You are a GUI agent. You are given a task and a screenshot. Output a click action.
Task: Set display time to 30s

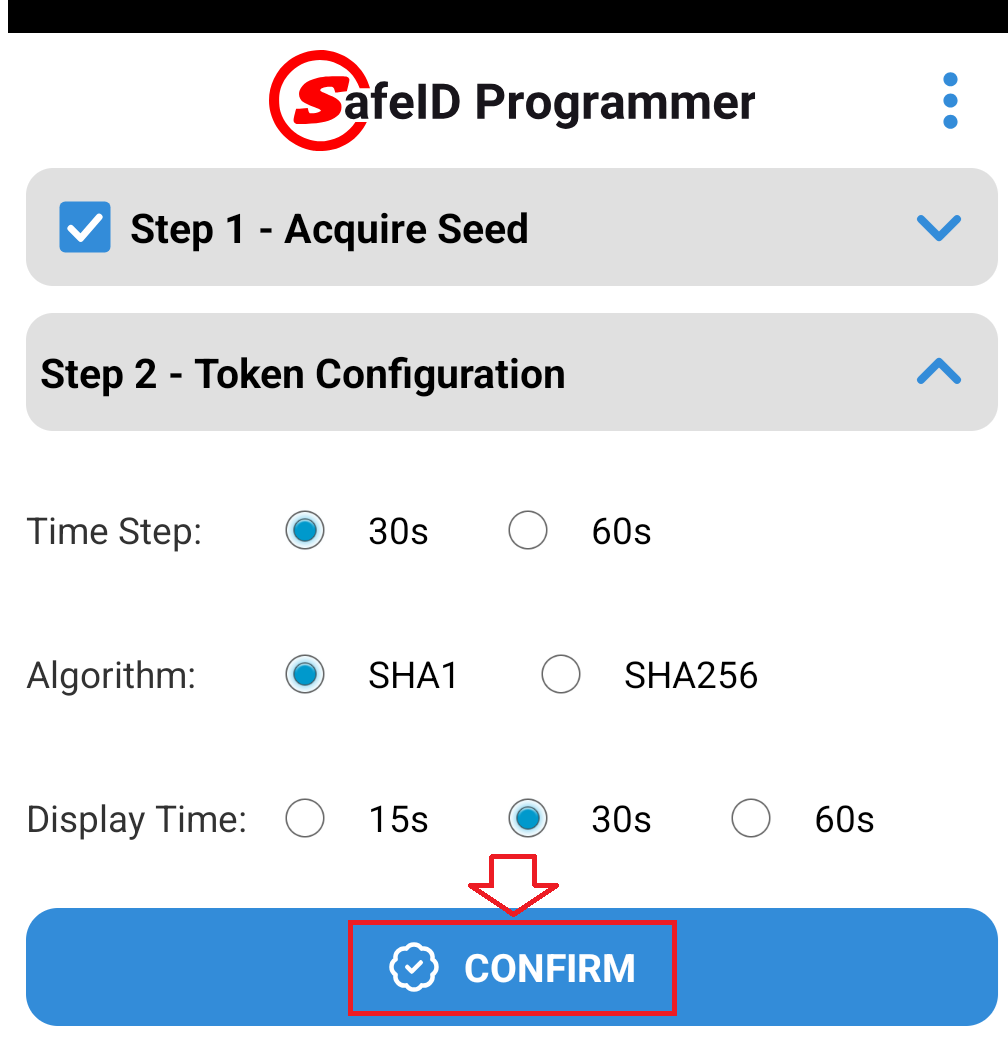click(x=528, y=819)
